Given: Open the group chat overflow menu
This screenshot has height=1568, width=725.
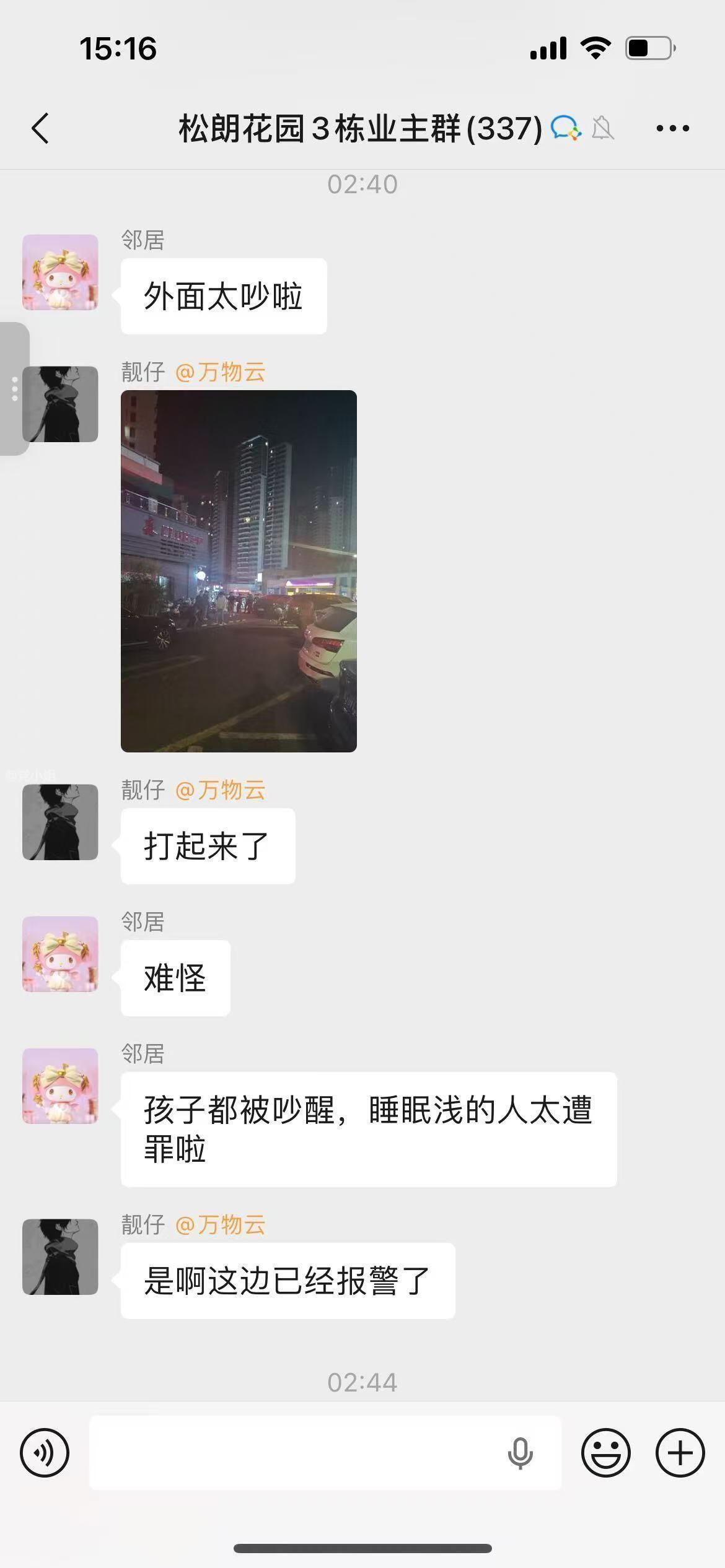Looking at the screenshot, I should click(672, 129).
